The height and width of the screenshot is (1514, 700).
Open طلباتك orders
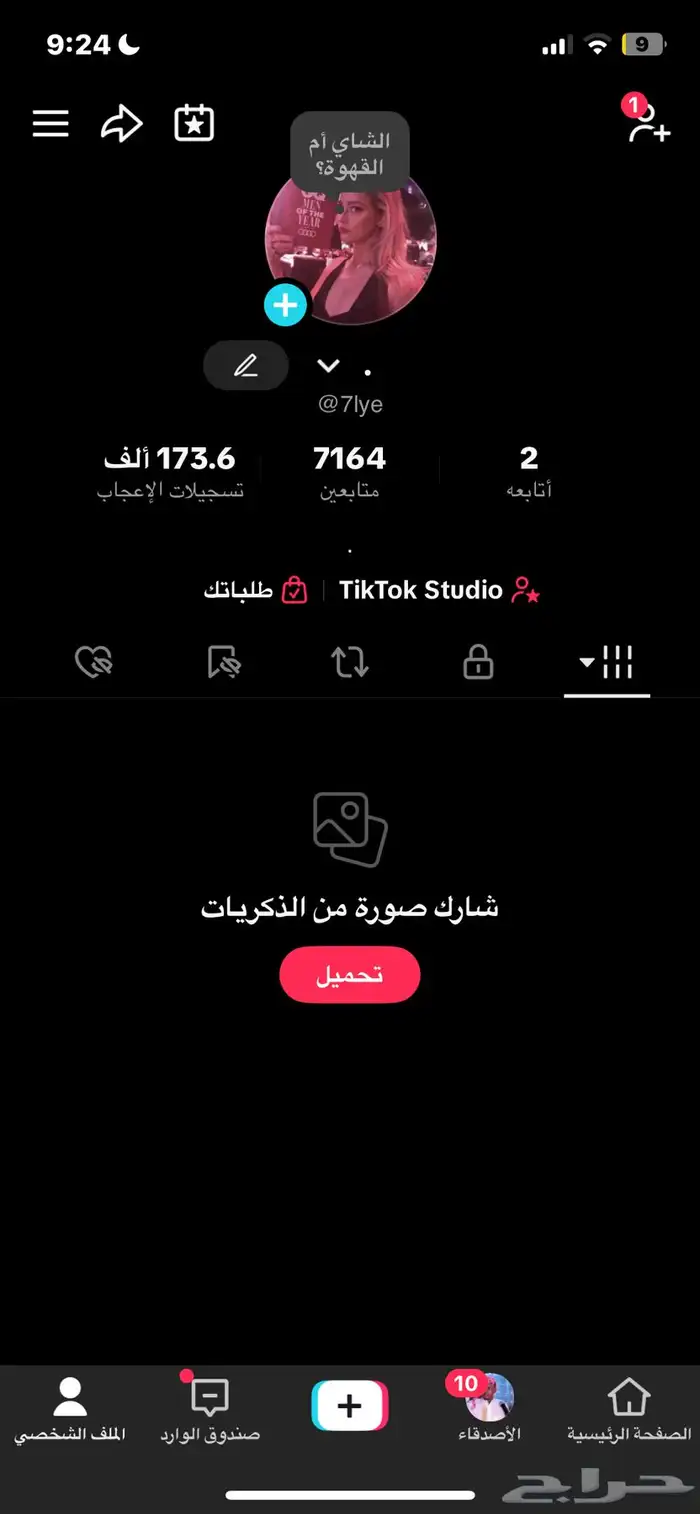255,590
